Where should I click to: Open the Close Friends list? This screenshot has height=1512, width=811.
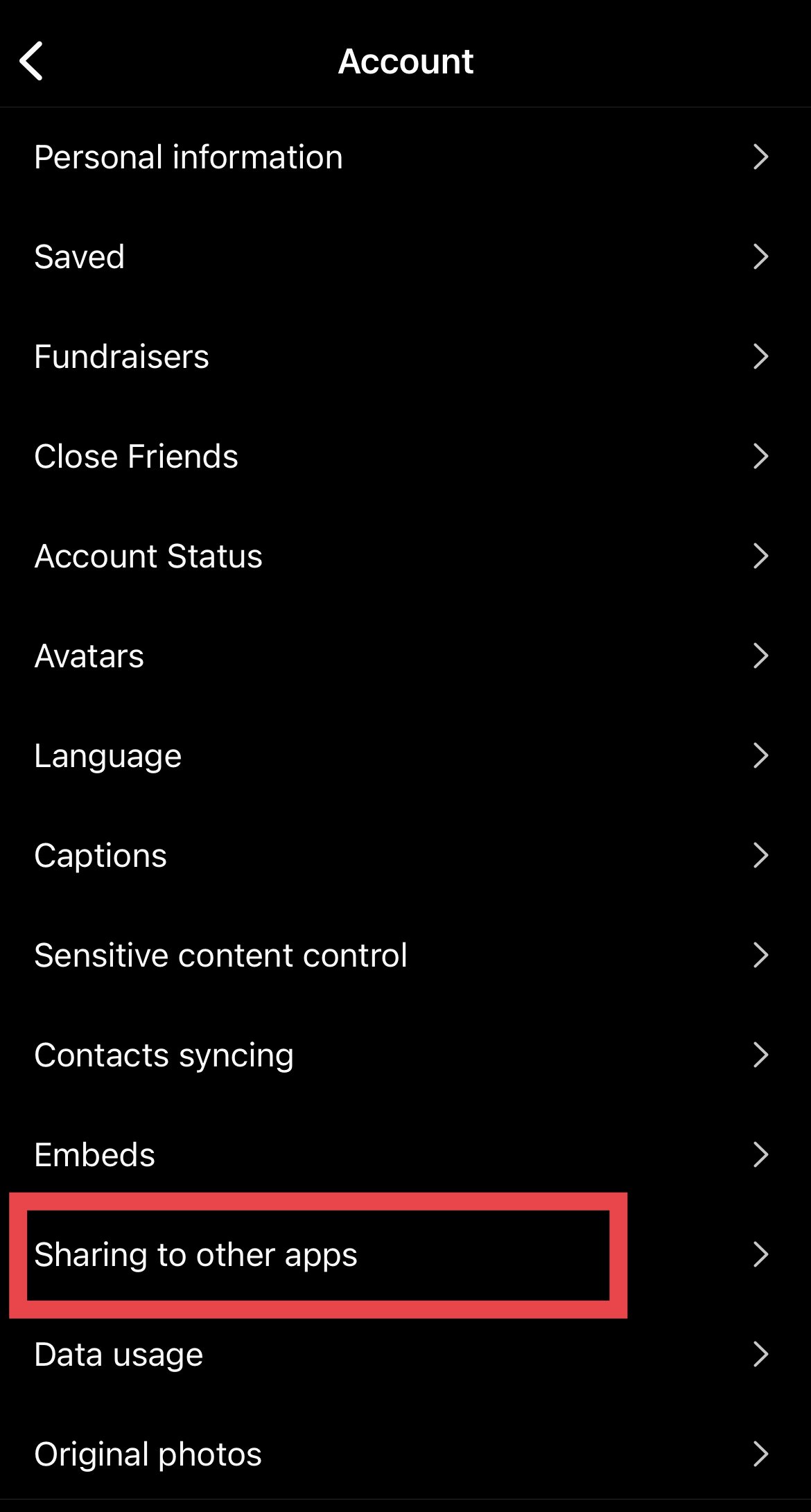tap(137, 456)
